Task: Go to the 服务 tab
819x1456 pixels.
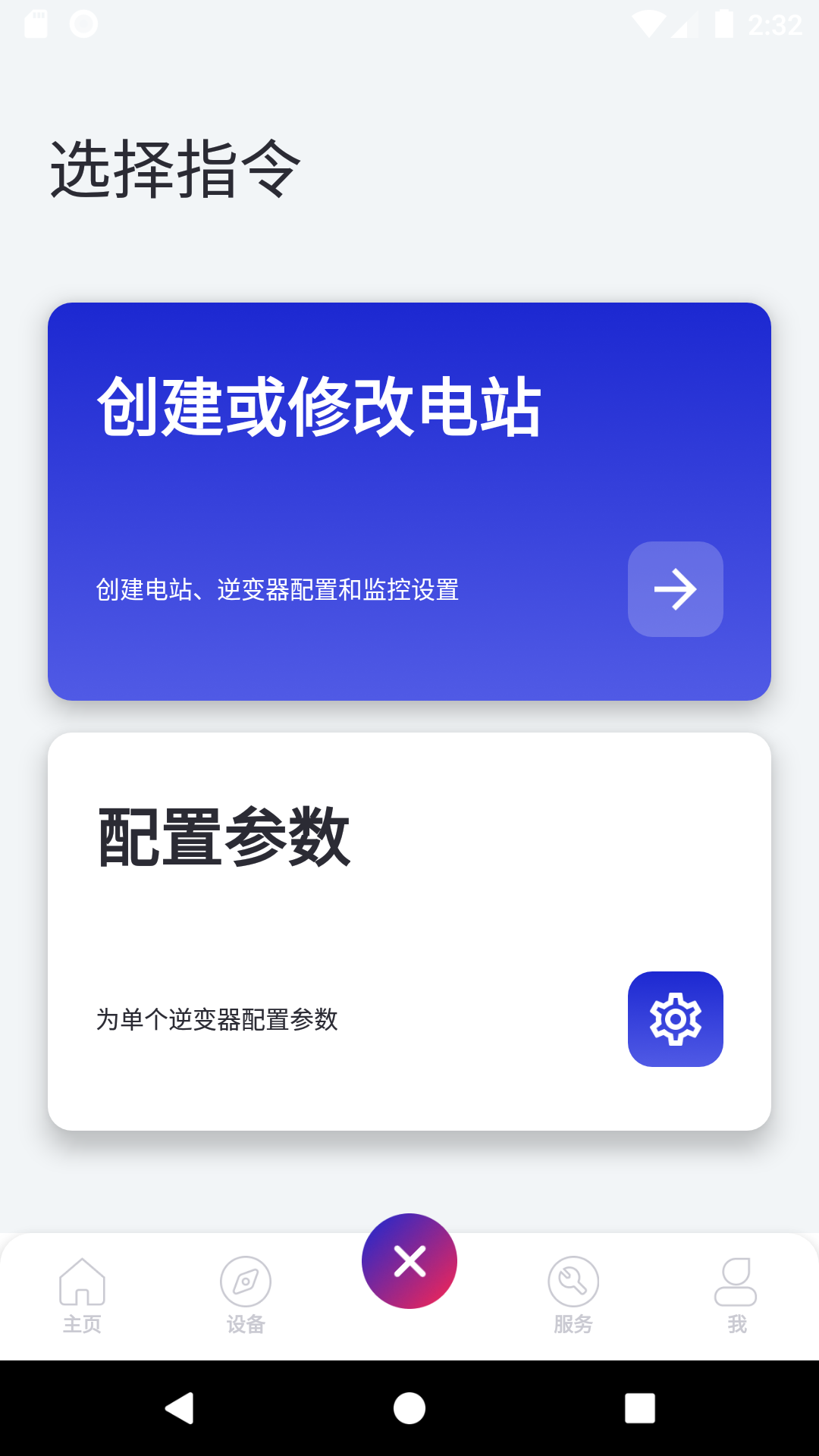Action: tap(573, 1297)
